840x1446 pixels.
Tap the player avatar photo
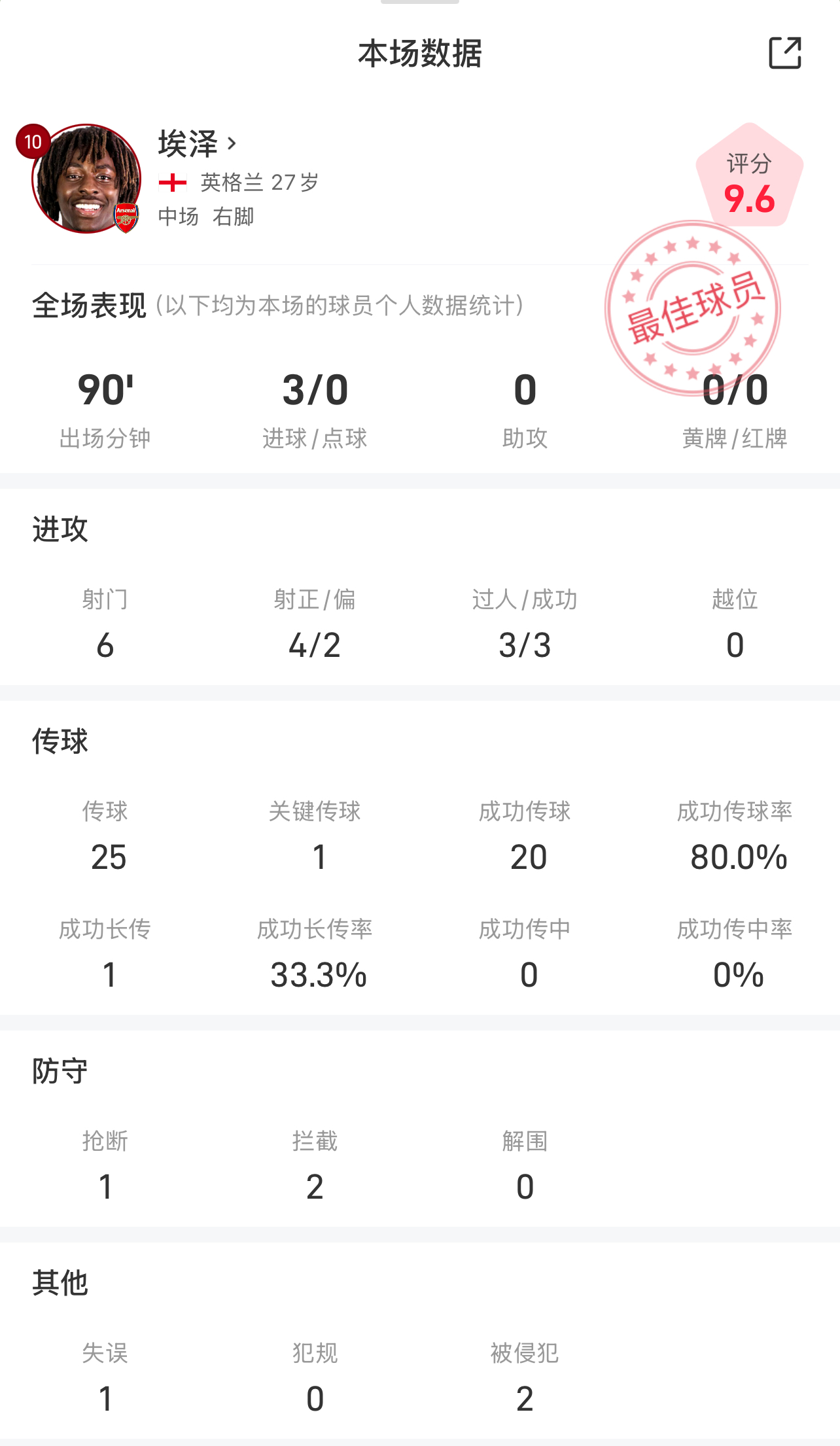tap(86, 179)
